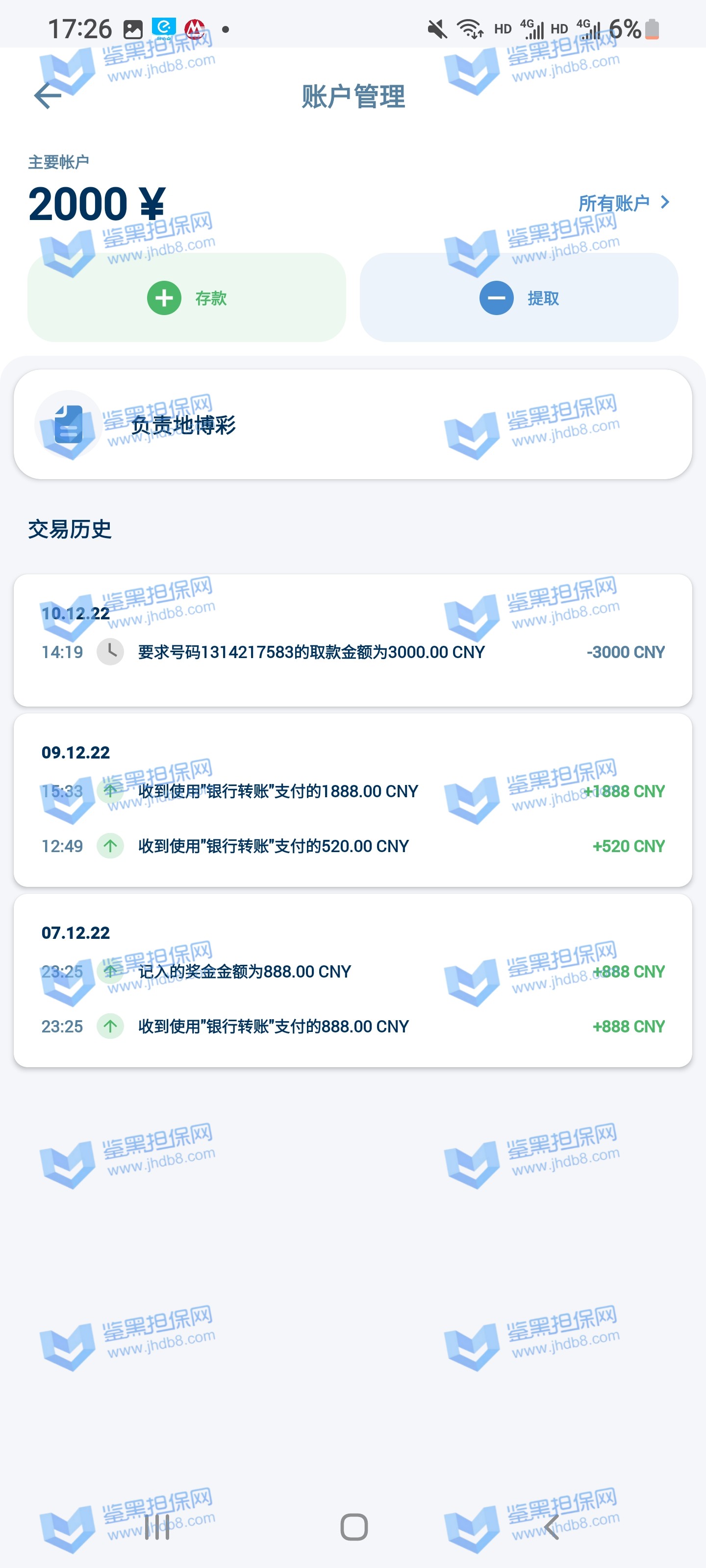The width and height of the screenshot is (706, 1568).
Task: Open the 888.00 CNY bonus credited entry
Action: click(x=353, y=972)
